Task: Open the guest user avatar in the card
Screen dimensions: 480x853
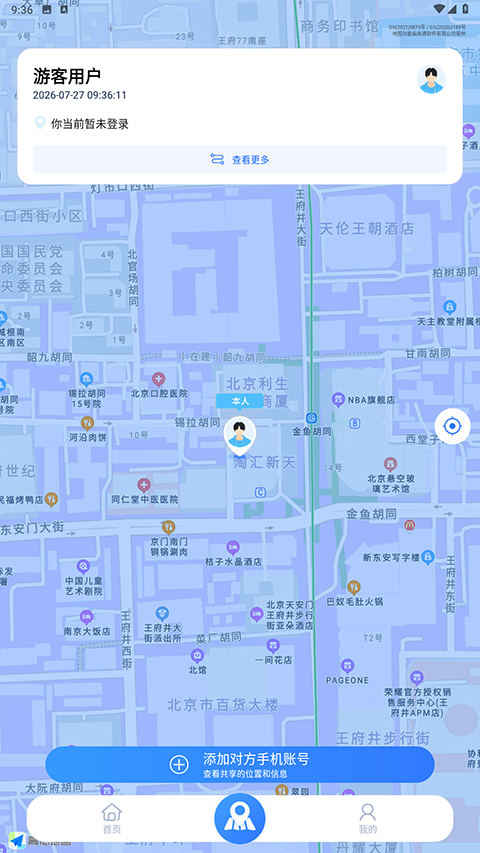Action: tap(432, 79)
